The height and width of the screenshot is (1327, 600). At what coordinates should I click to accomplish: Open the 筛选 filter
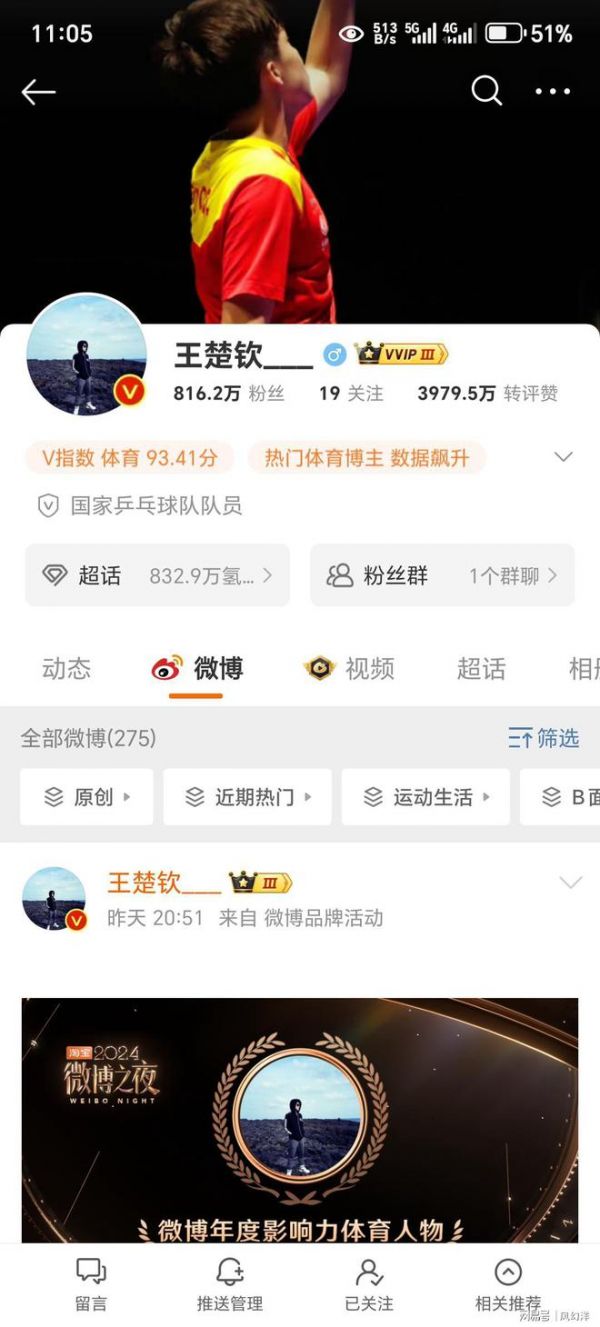point(544,739)
